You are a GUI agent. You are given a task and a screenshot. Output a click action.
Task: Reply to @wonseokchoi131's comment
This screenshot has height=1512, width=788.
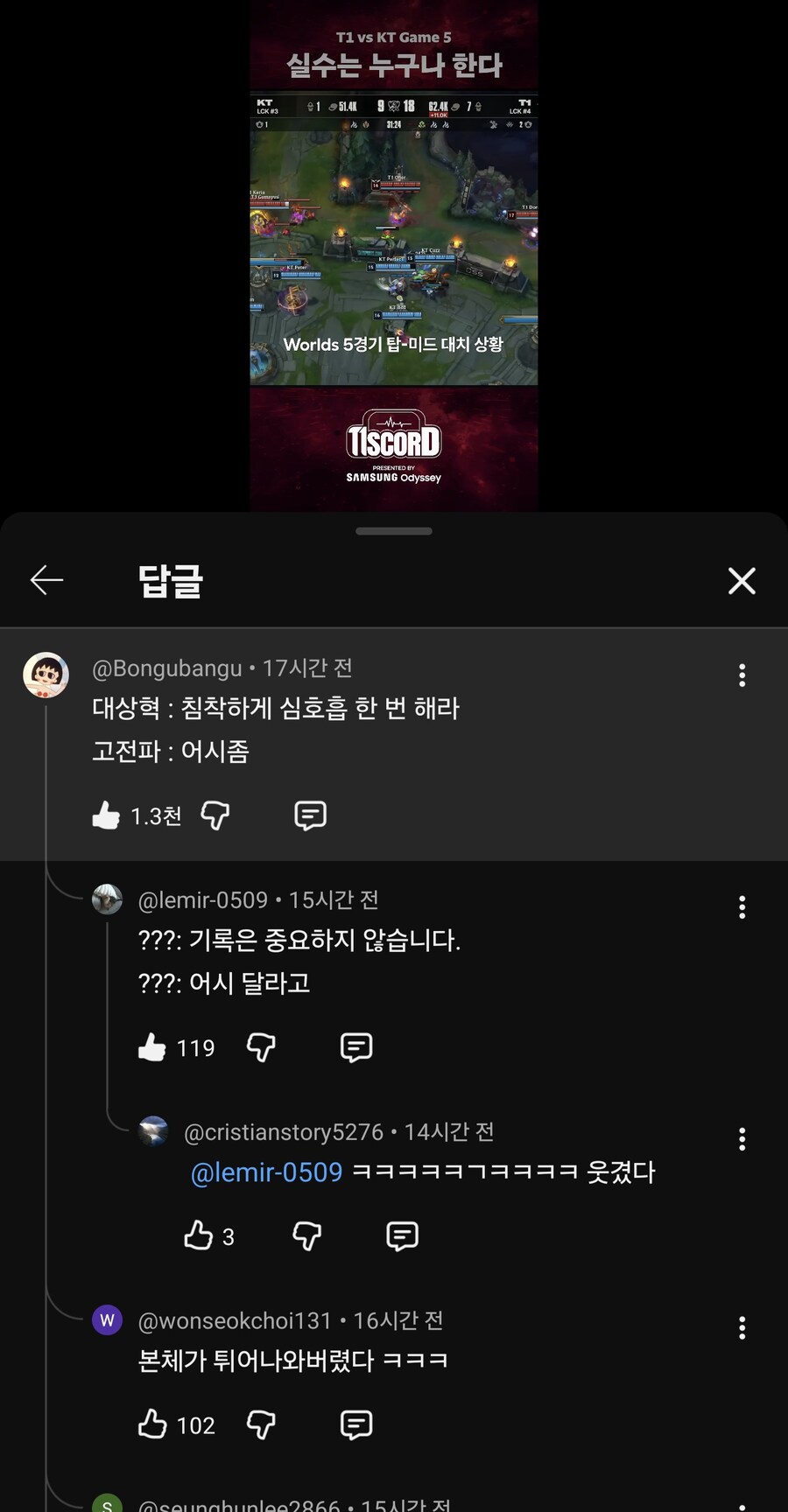pos(356,1424)
